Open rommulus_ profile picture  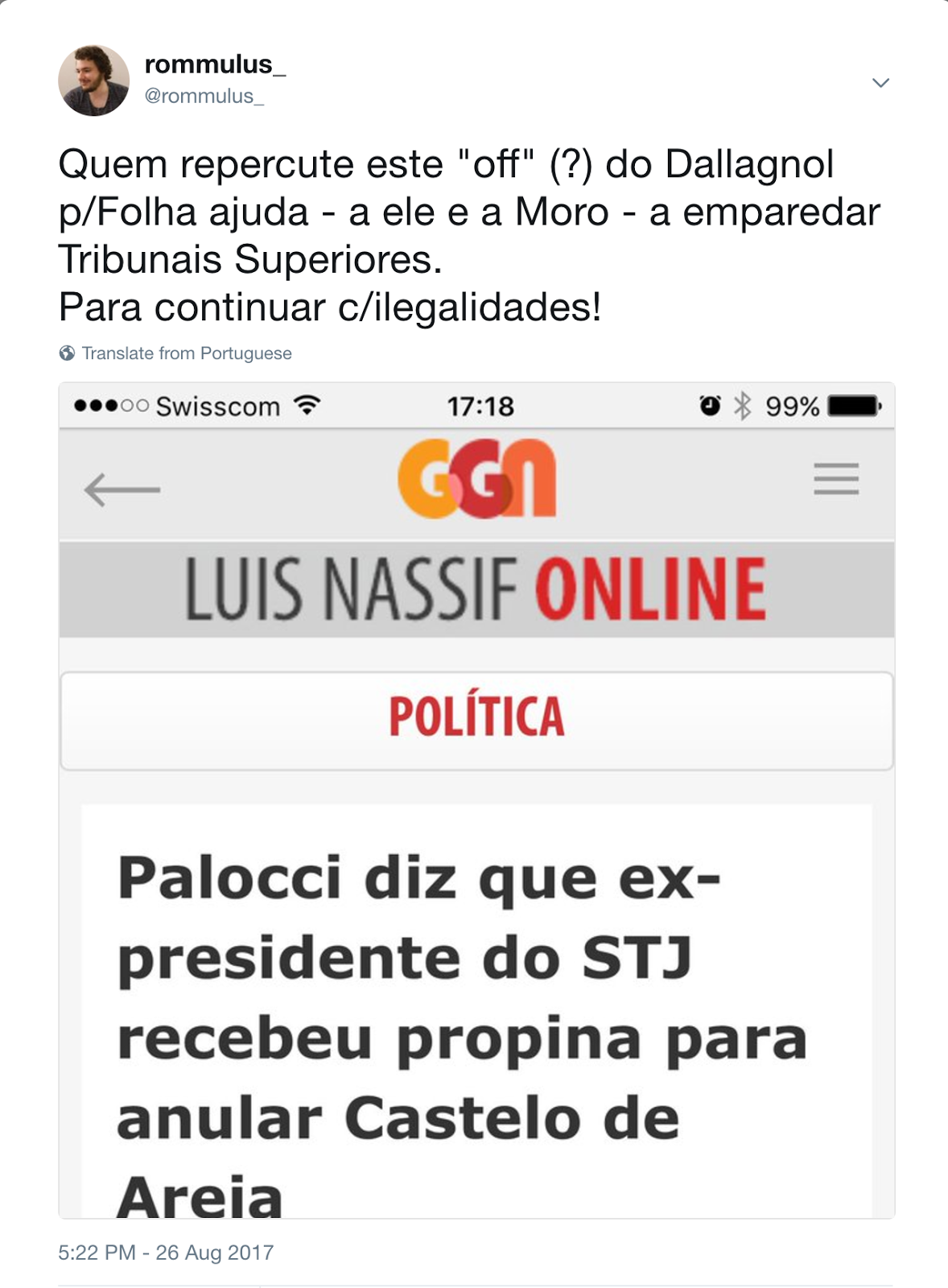93,80
